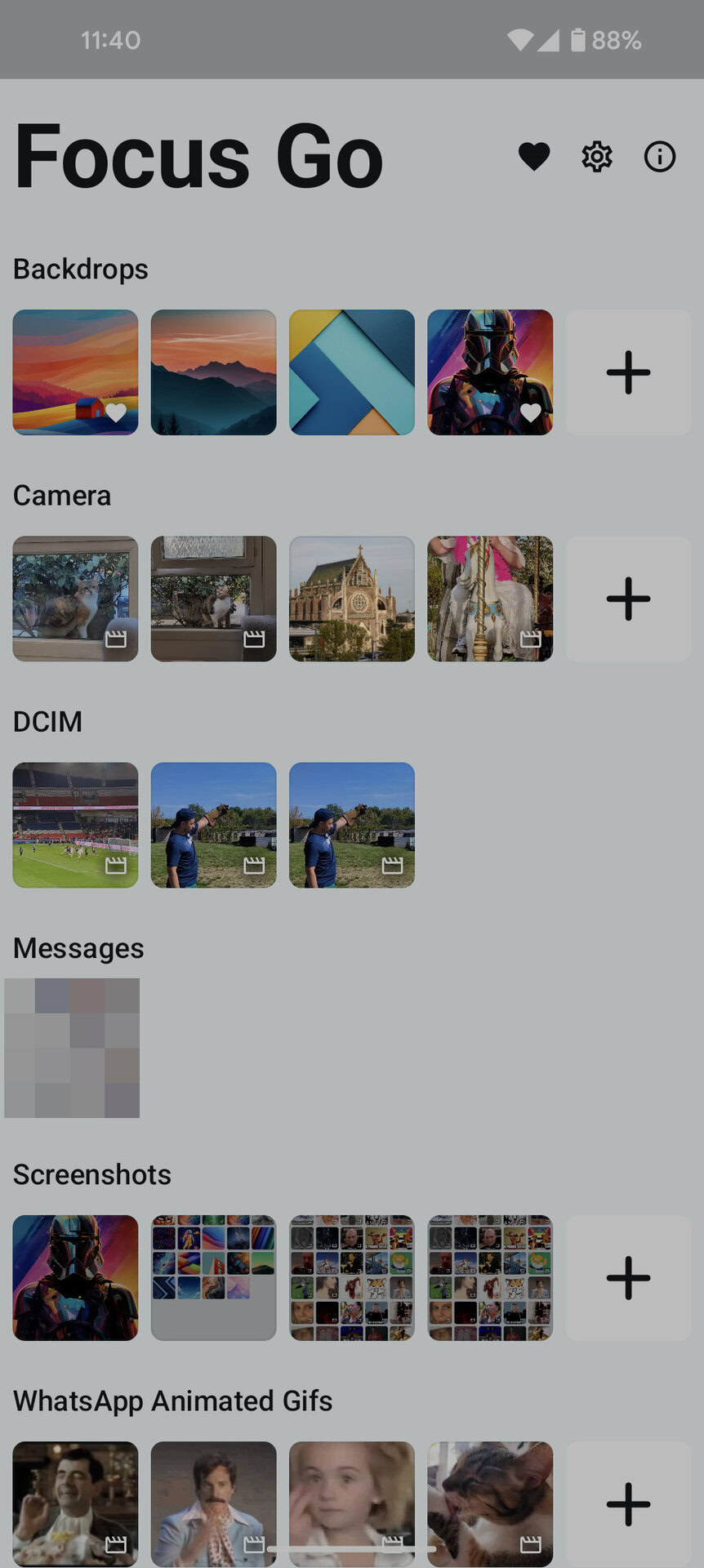Open the cathedral photo in Camera

click(x=352, y=599)
